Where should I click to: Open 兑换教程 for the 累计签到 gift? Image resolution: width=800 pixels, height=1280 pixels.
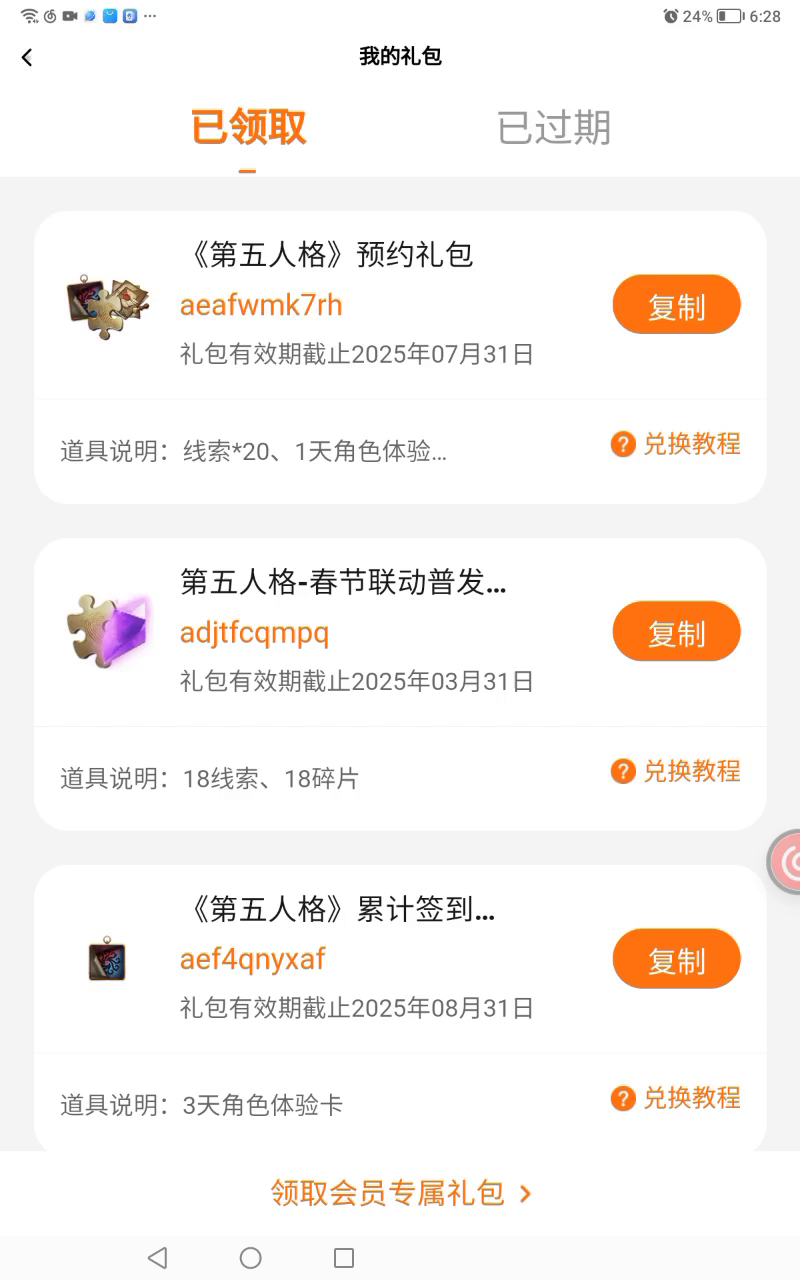point(676,1098)
